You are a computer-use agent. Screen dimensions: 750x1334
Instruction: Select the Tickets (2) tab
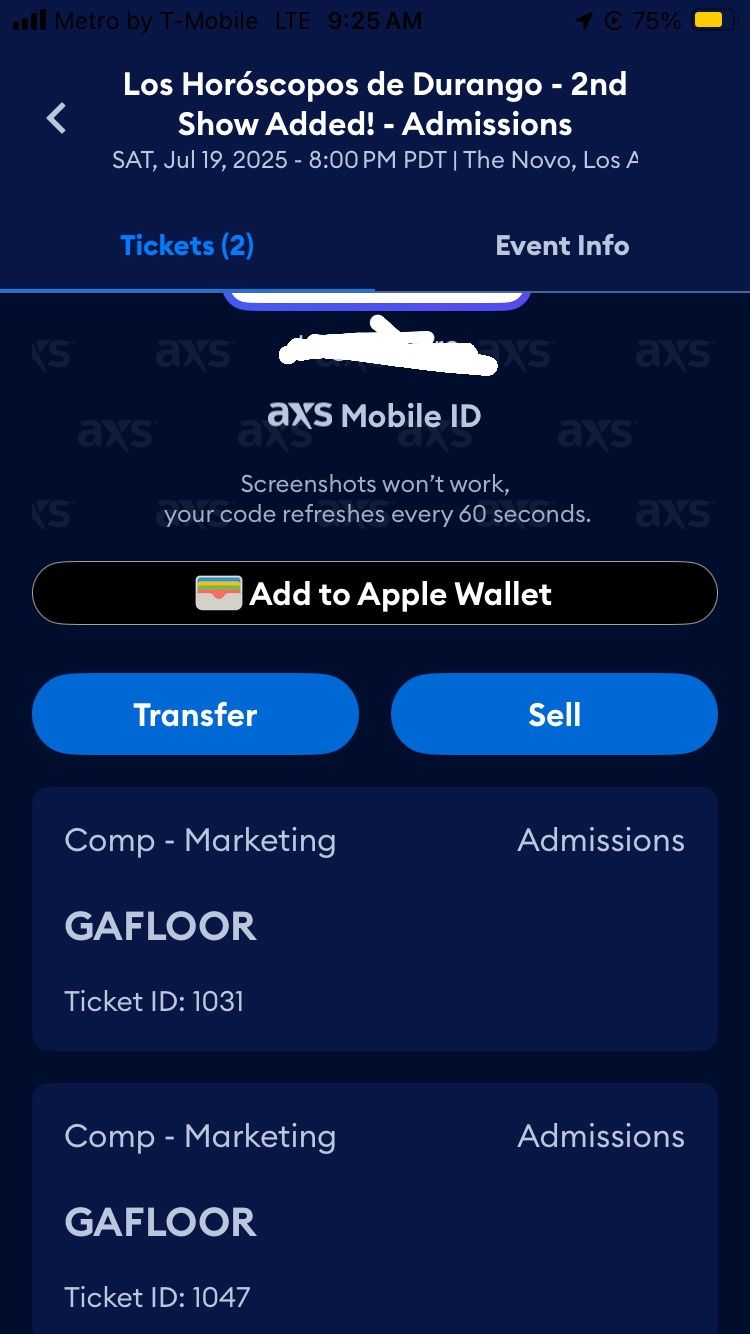click(x=187, y=246)
